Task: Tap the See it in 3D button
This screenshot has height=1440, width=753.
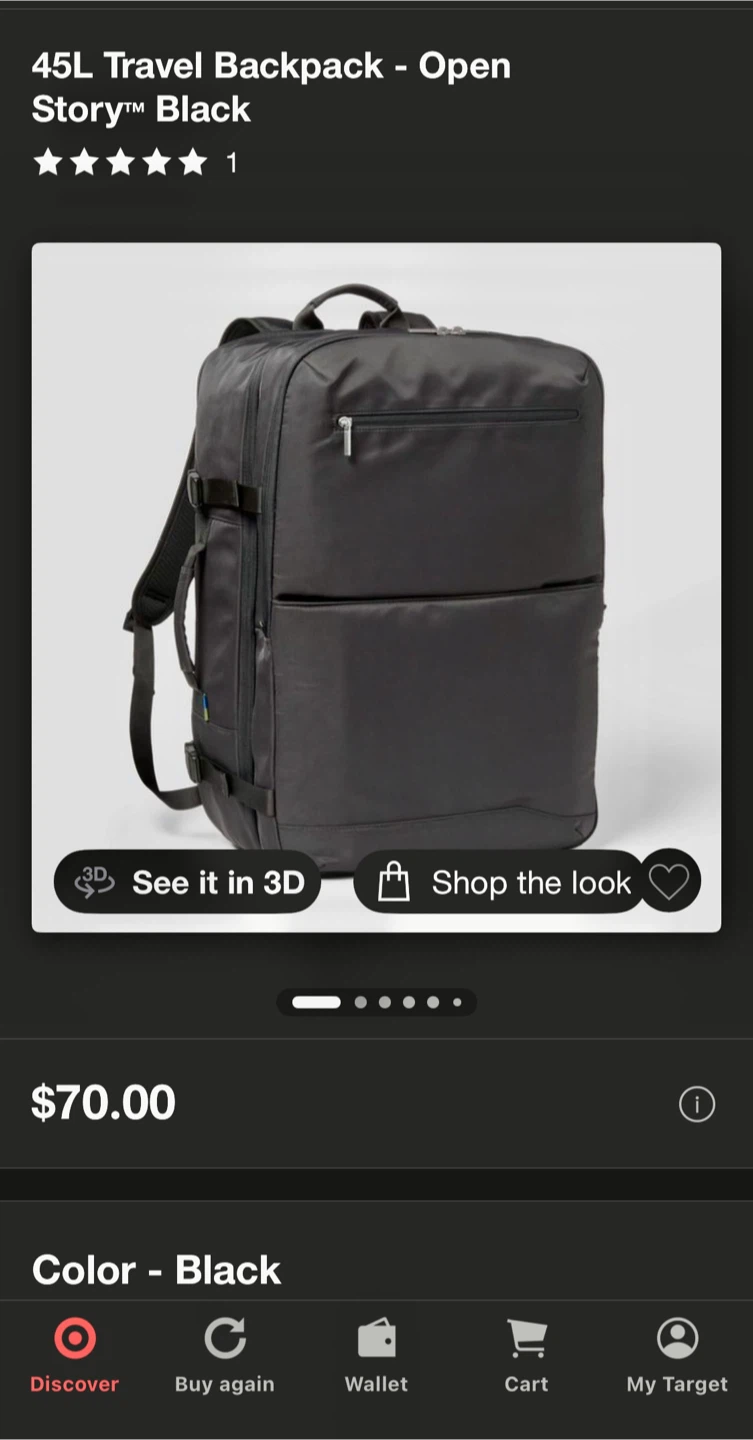Action: (187, 882)
